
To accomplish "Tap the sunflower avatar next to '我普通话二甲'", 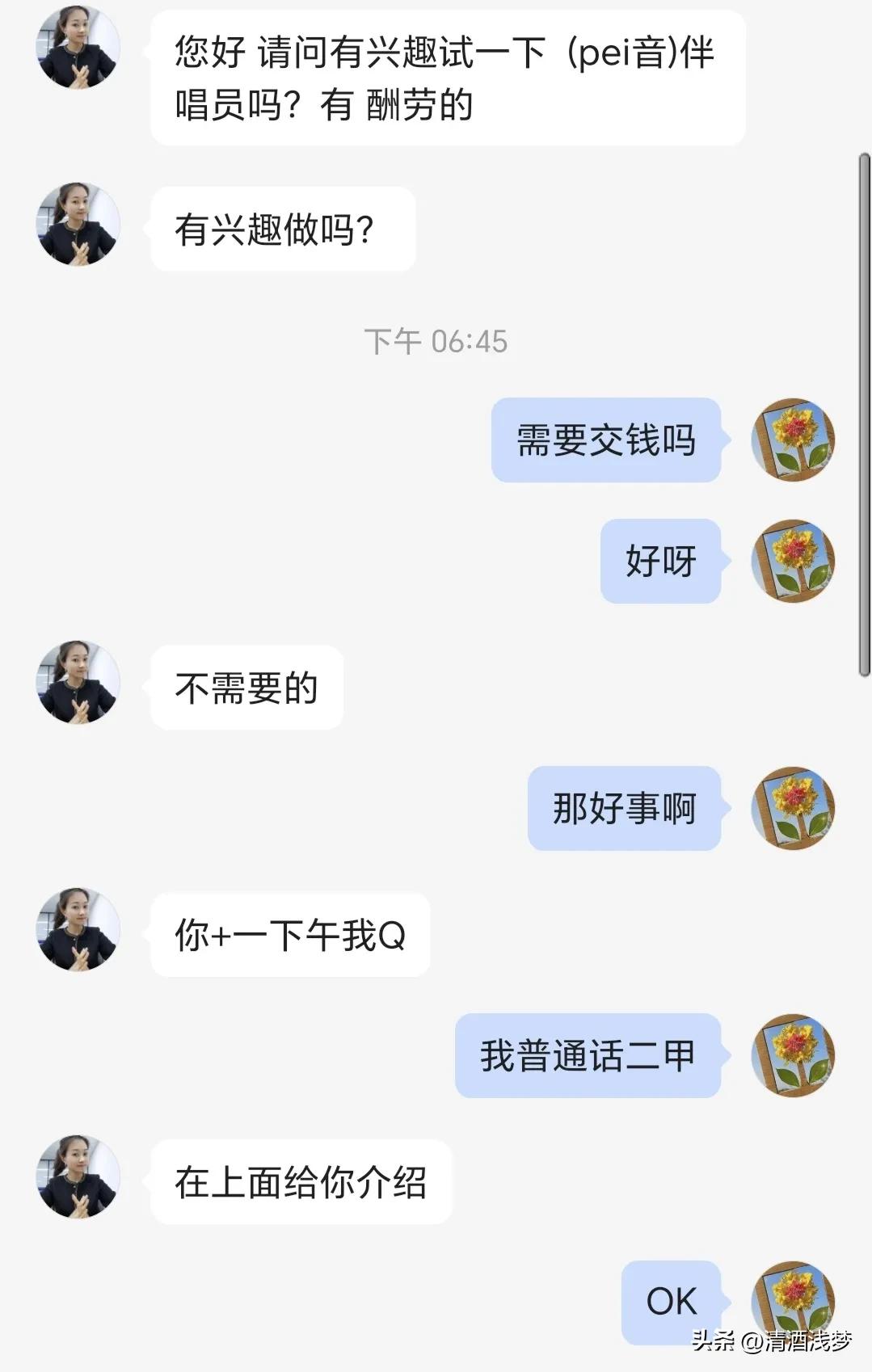I will pos(792,1054).
